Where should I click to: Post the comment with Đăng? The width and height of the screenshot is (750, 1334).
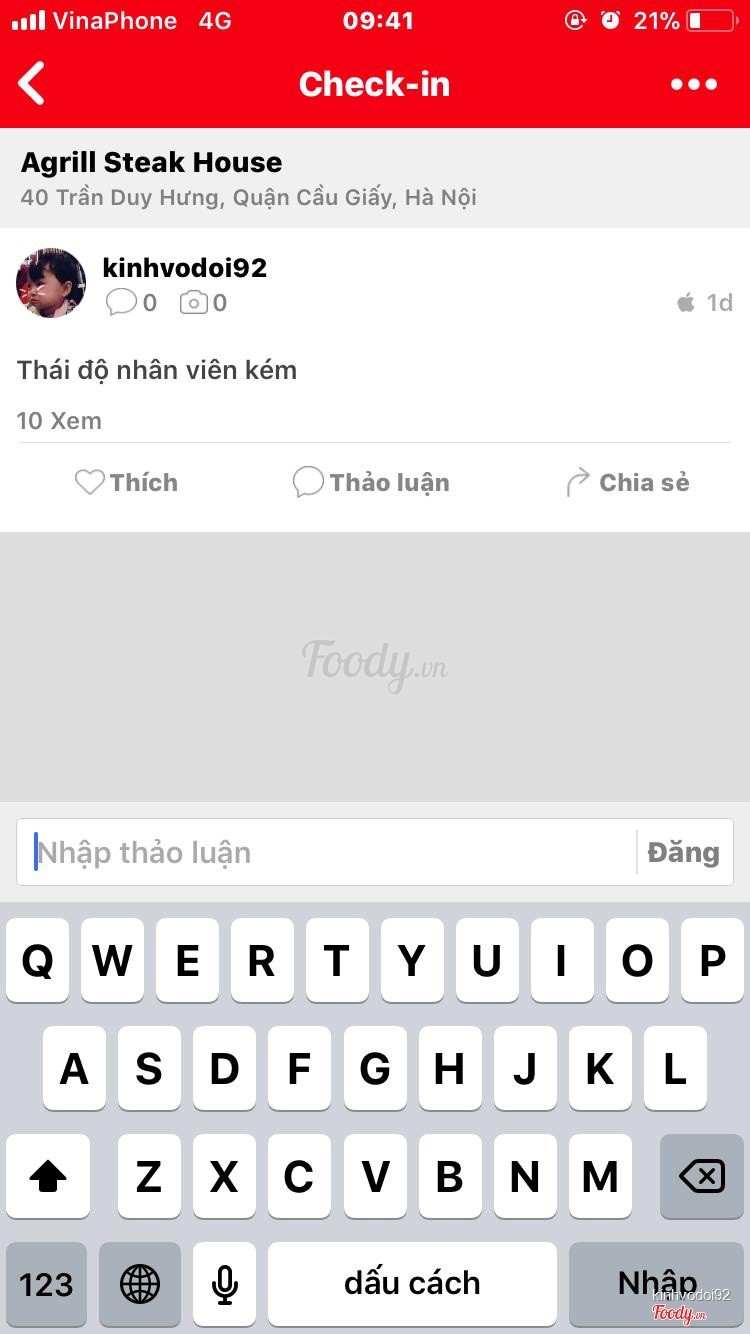(x=684, y=853)
